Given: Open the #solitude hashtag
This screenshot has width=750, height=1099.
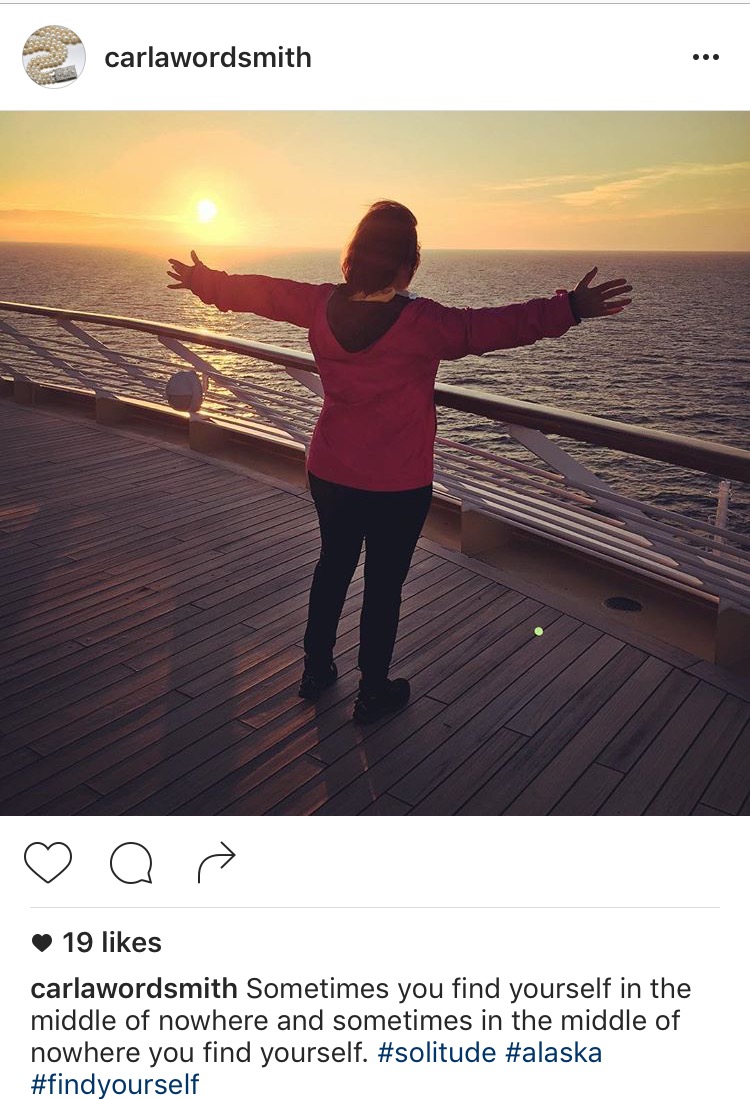Looking at the screenshot, I should [x=436, y=1052].
